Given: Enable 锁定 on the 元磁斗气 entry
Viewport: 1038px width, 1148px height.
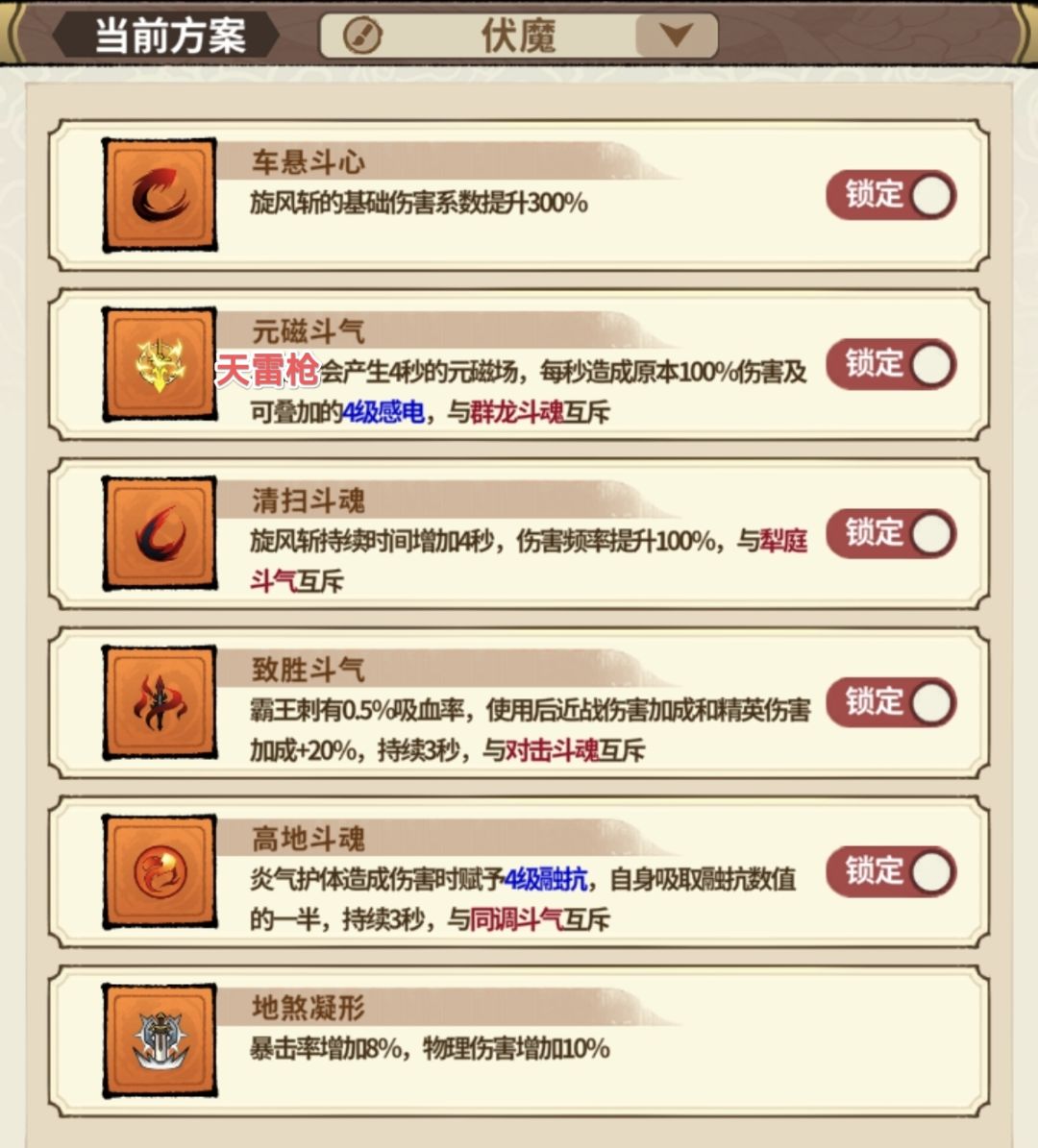Looking at the screenshot, I should (x=890, y=364).
